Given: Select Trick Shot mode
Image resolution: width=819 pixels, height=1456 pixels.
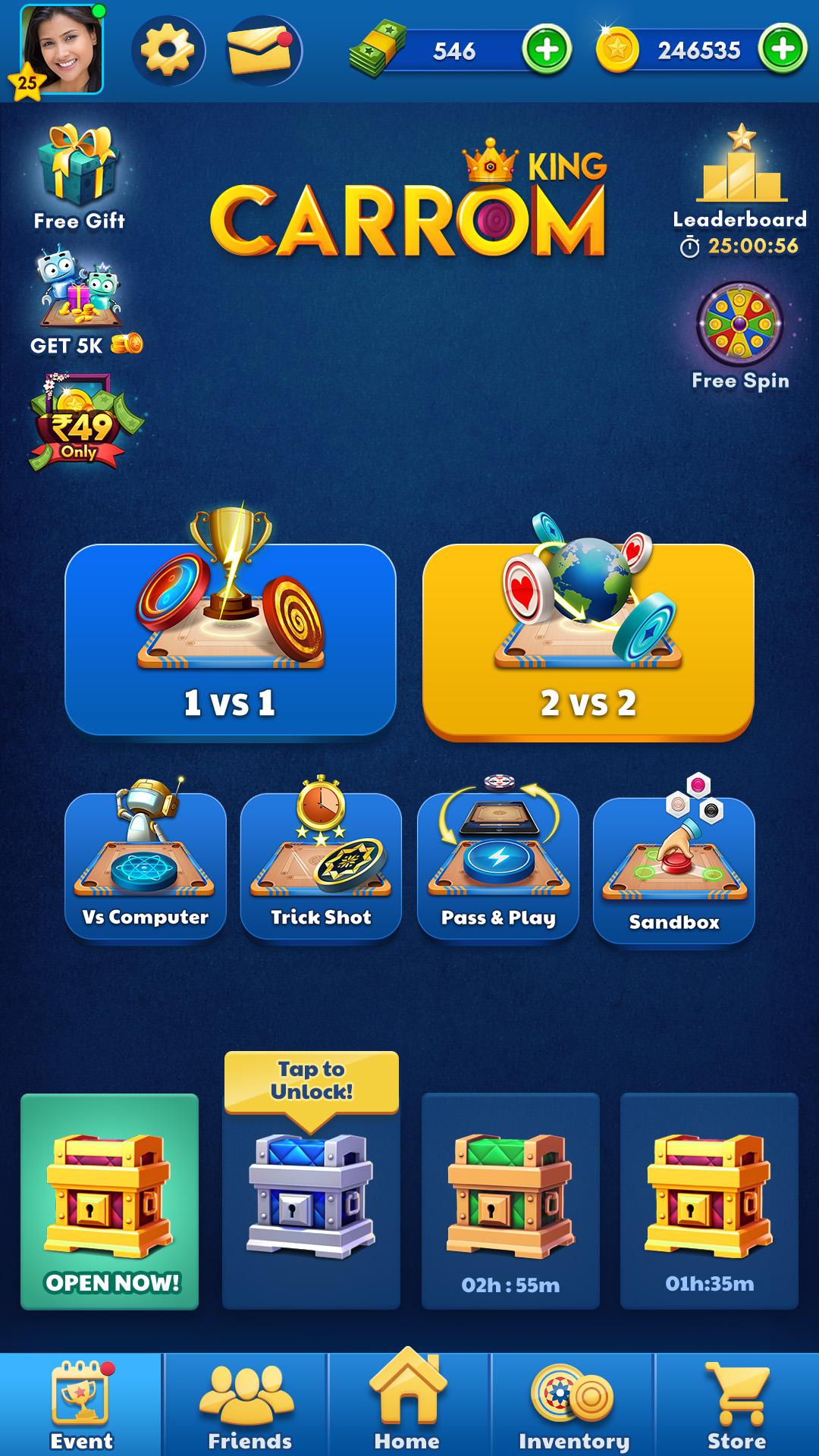Looking at the screenshot, I should click(x=321, y=864).
